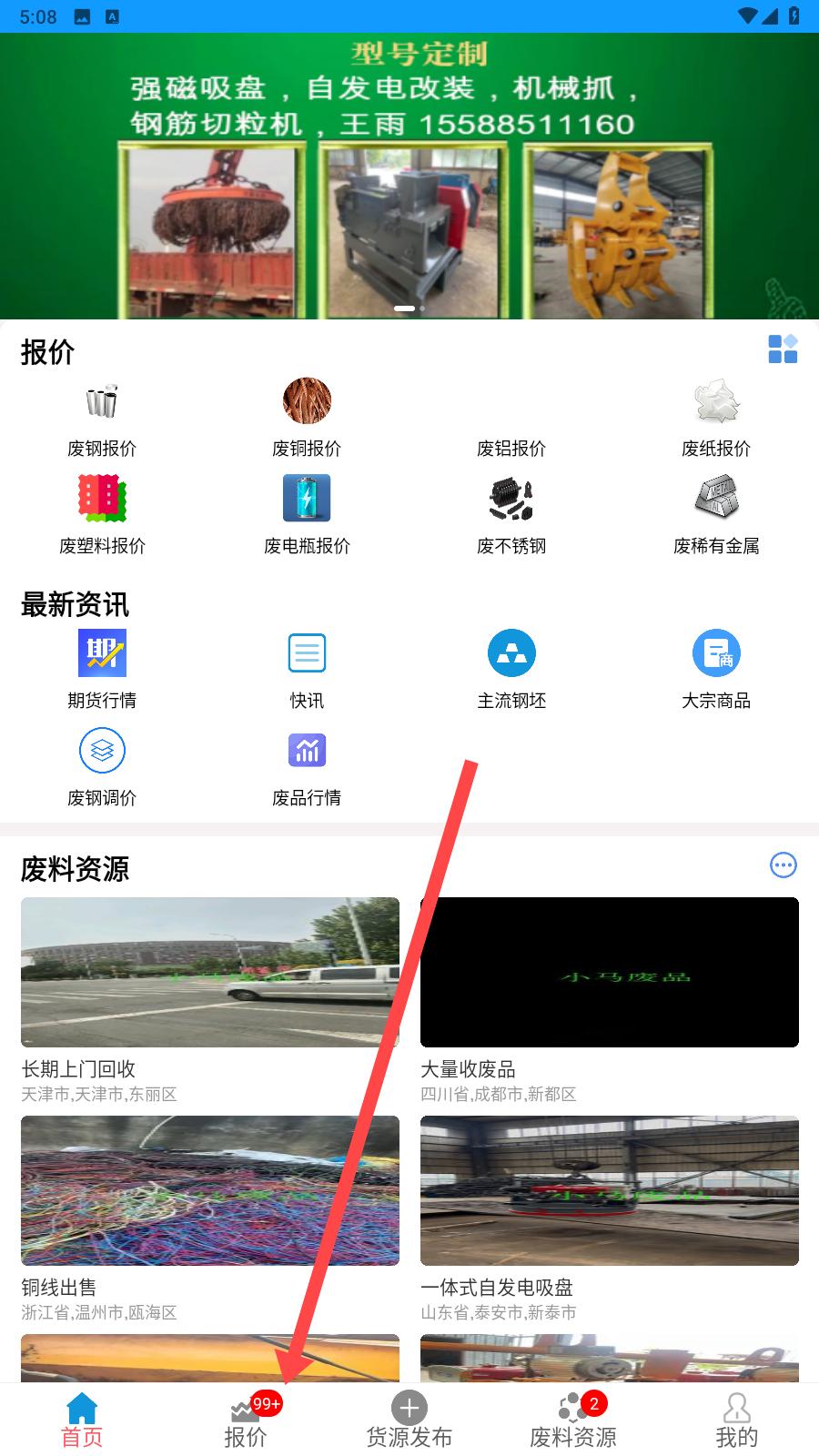Open 废稀有金属 rare metals category
This screenshot has height=1456, width=819.
tap(716, 514)
